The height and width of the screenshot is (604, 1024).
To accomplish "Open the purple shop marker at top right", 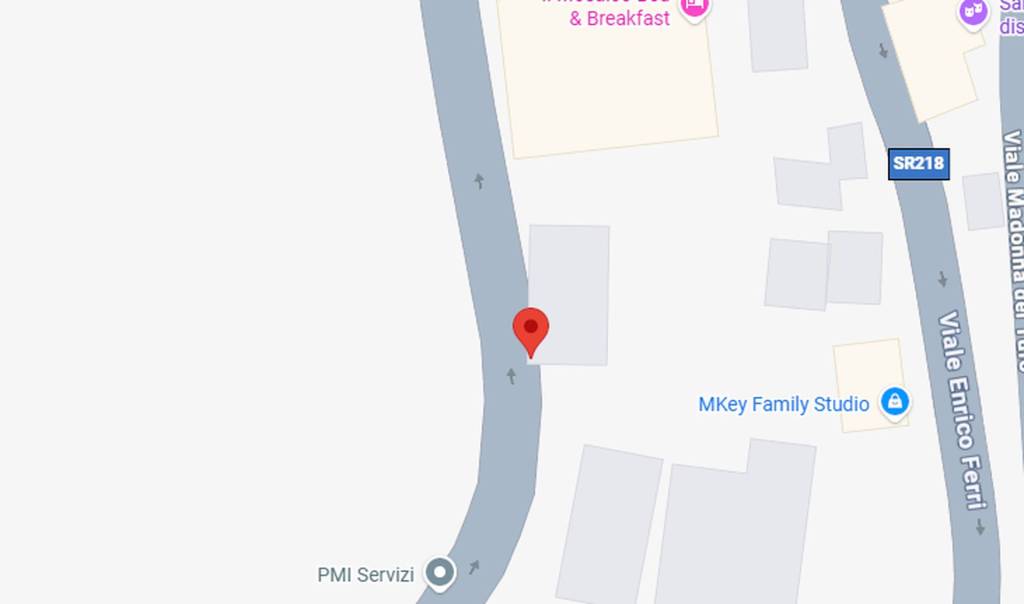I will pos(973,12).
